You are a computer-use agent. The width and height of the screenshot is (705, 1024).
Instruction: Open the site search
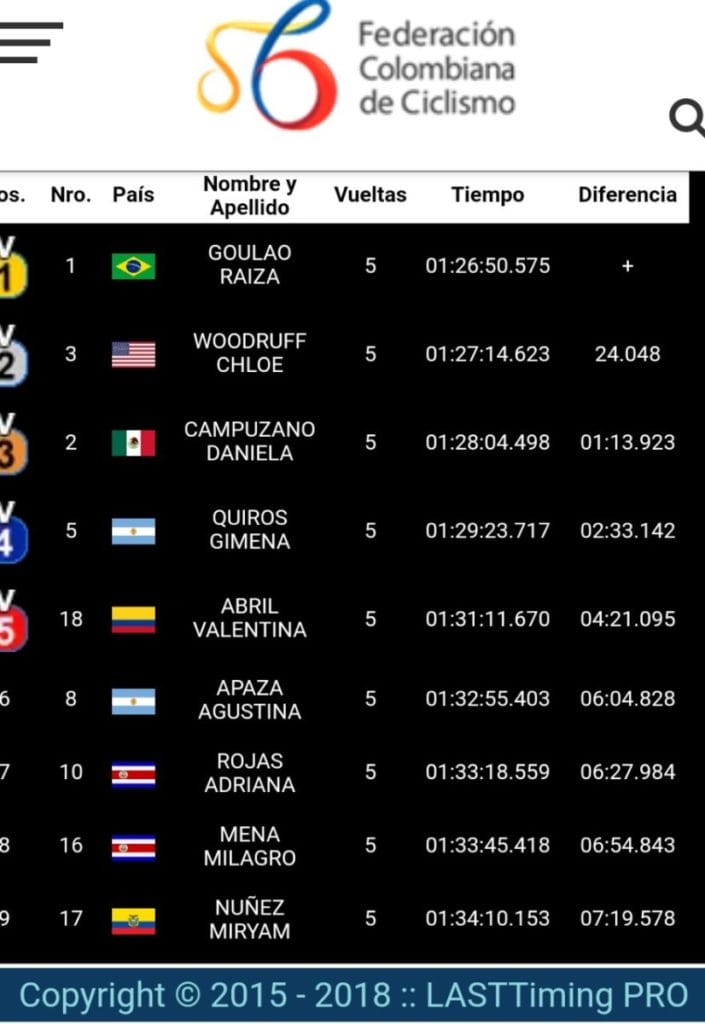click(687, 118)
